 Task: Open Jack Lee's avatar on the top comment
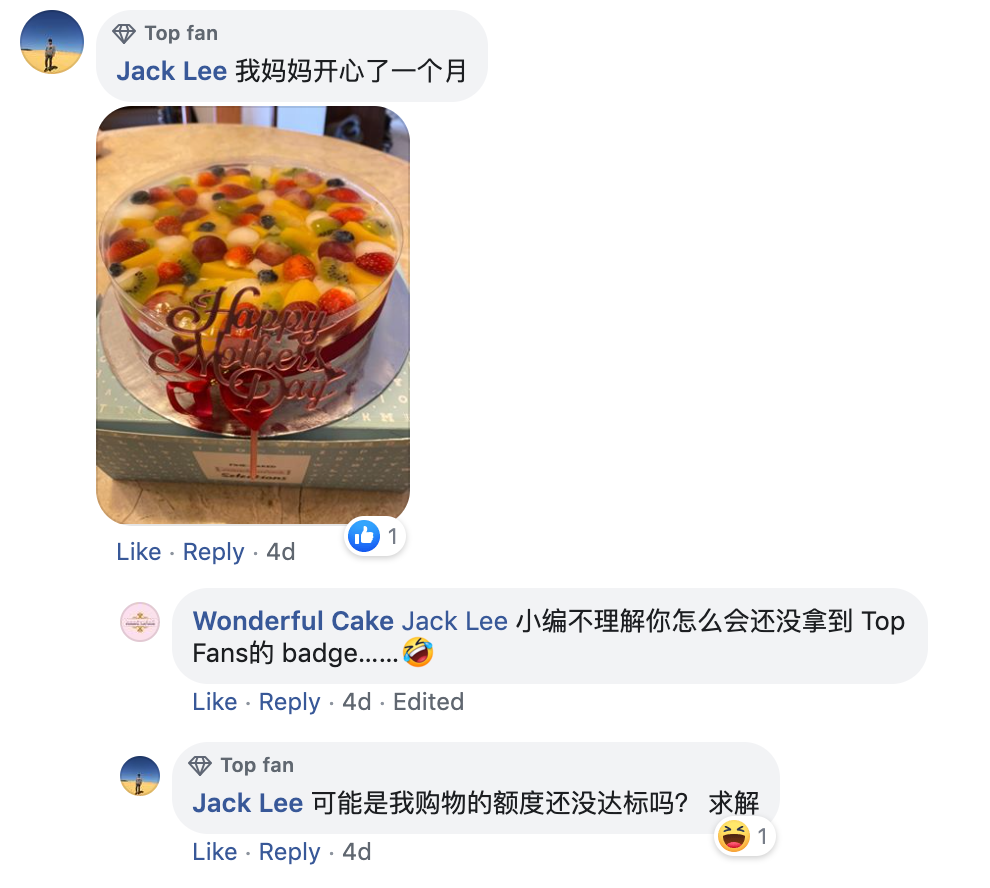tap(52, 42)
